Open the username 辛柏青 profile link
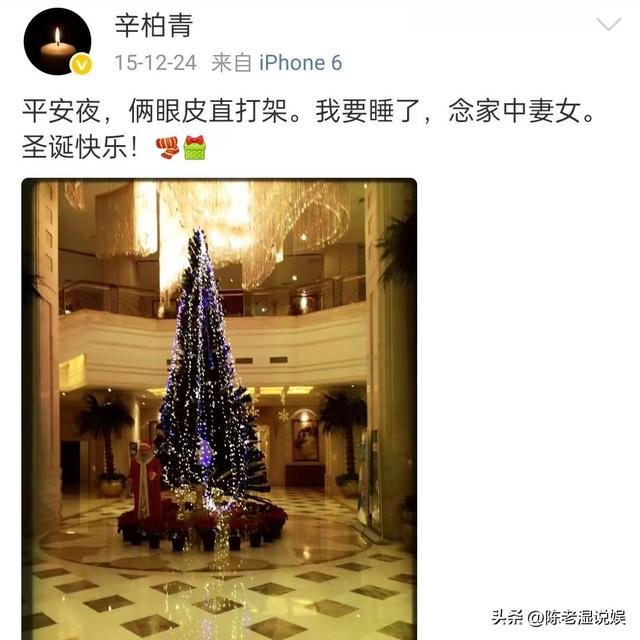The width and height of the screenshot is (640, 640). pos(153,26)
